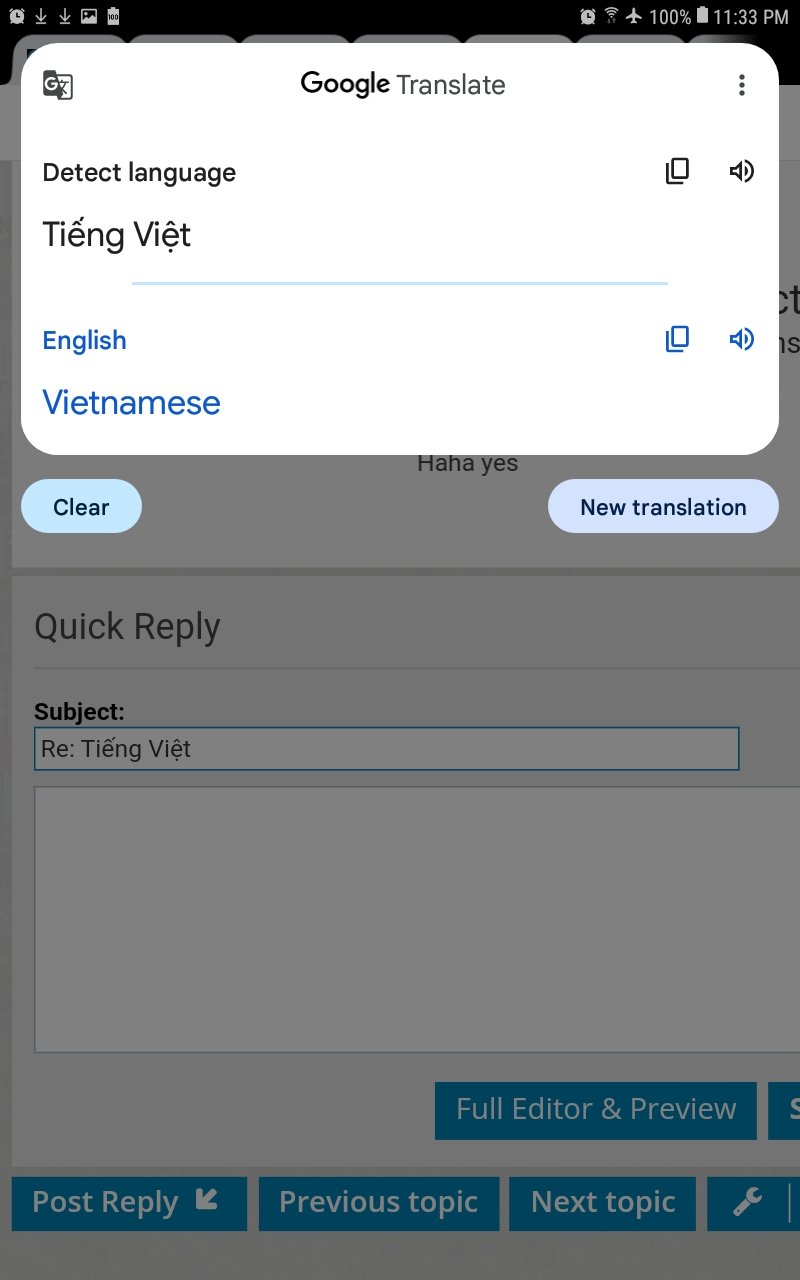
Task: Copy the source text Tiếng Việt
Action: coord(677,172)
